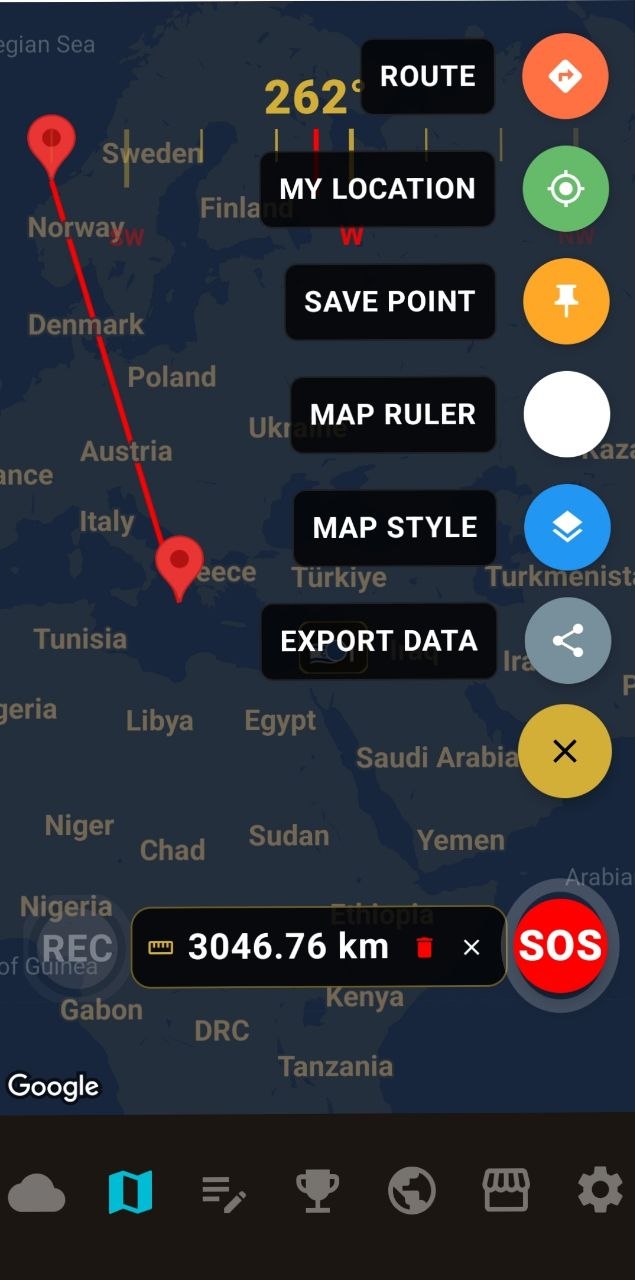Open the trophy achievements tab
Image resolution: width=635 pixels, height=1280 pixels.
coord(318,1193)
